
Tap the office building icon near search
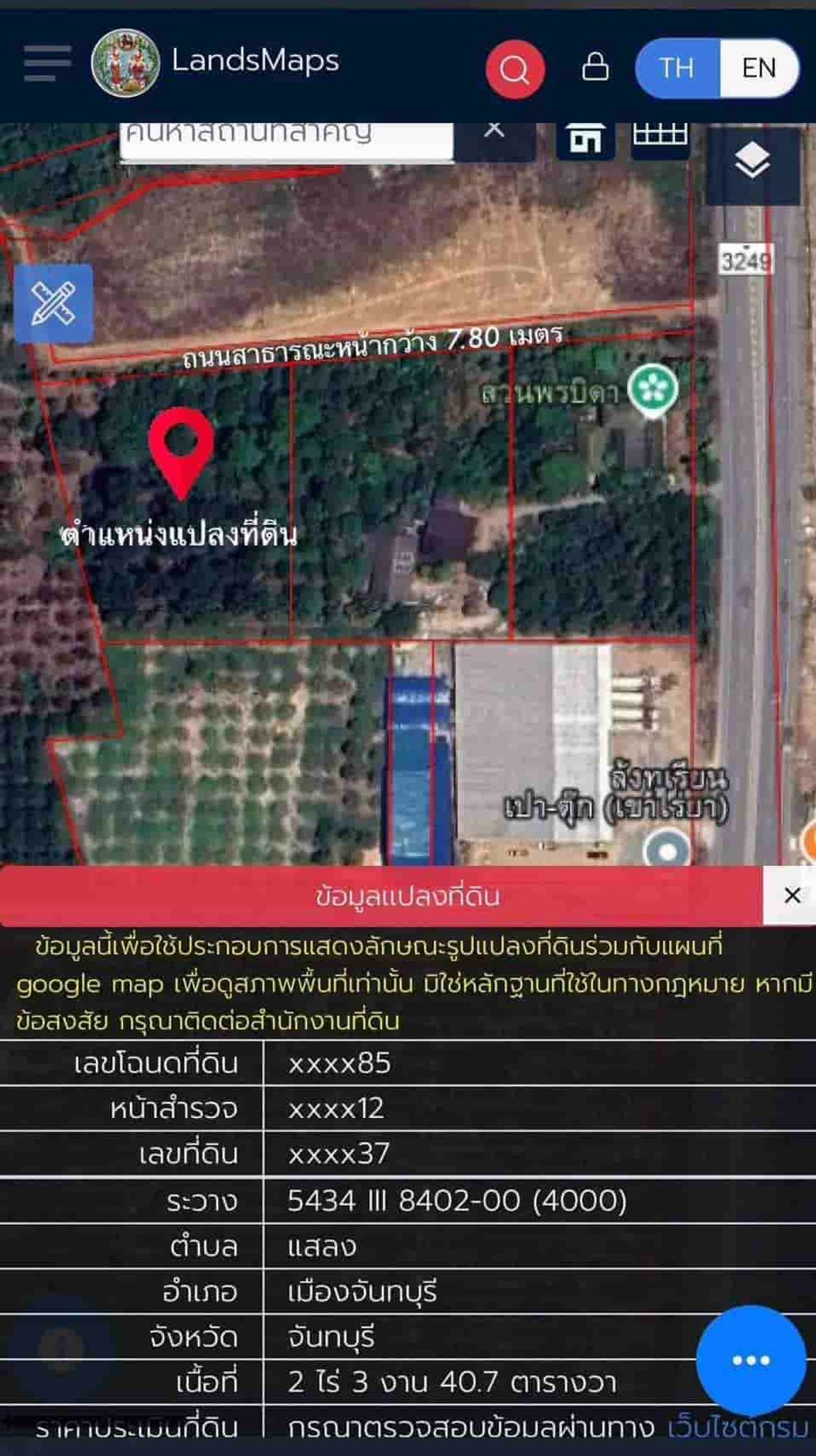click(x=585, y=138)
